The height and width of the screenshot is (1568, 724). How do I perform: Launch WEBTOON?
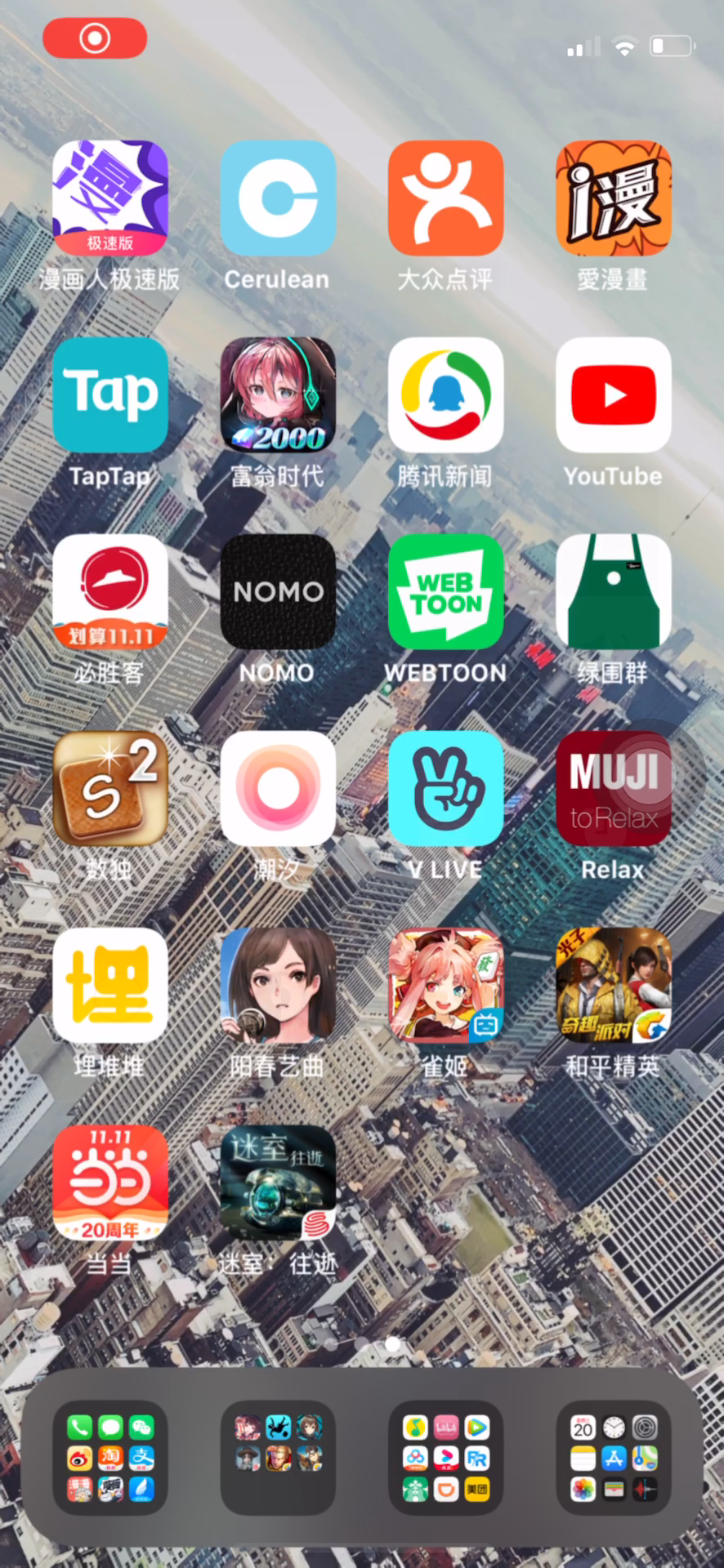click(445, 591)
